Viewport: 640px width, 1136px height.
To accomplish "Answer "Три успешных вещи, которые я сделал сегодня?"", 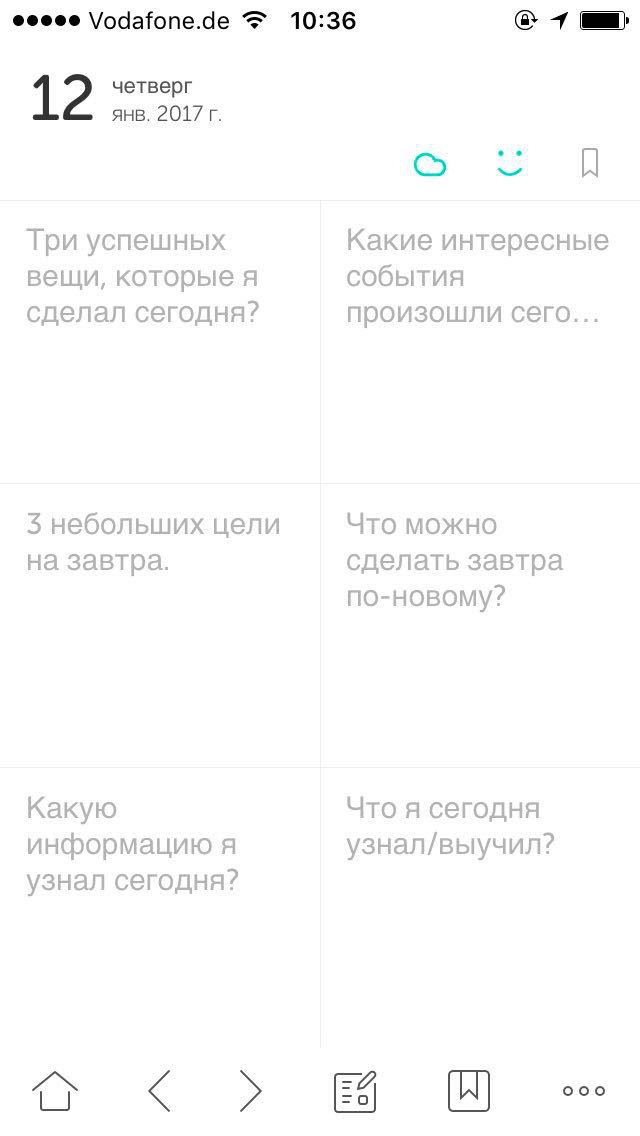I will (160, 340).
